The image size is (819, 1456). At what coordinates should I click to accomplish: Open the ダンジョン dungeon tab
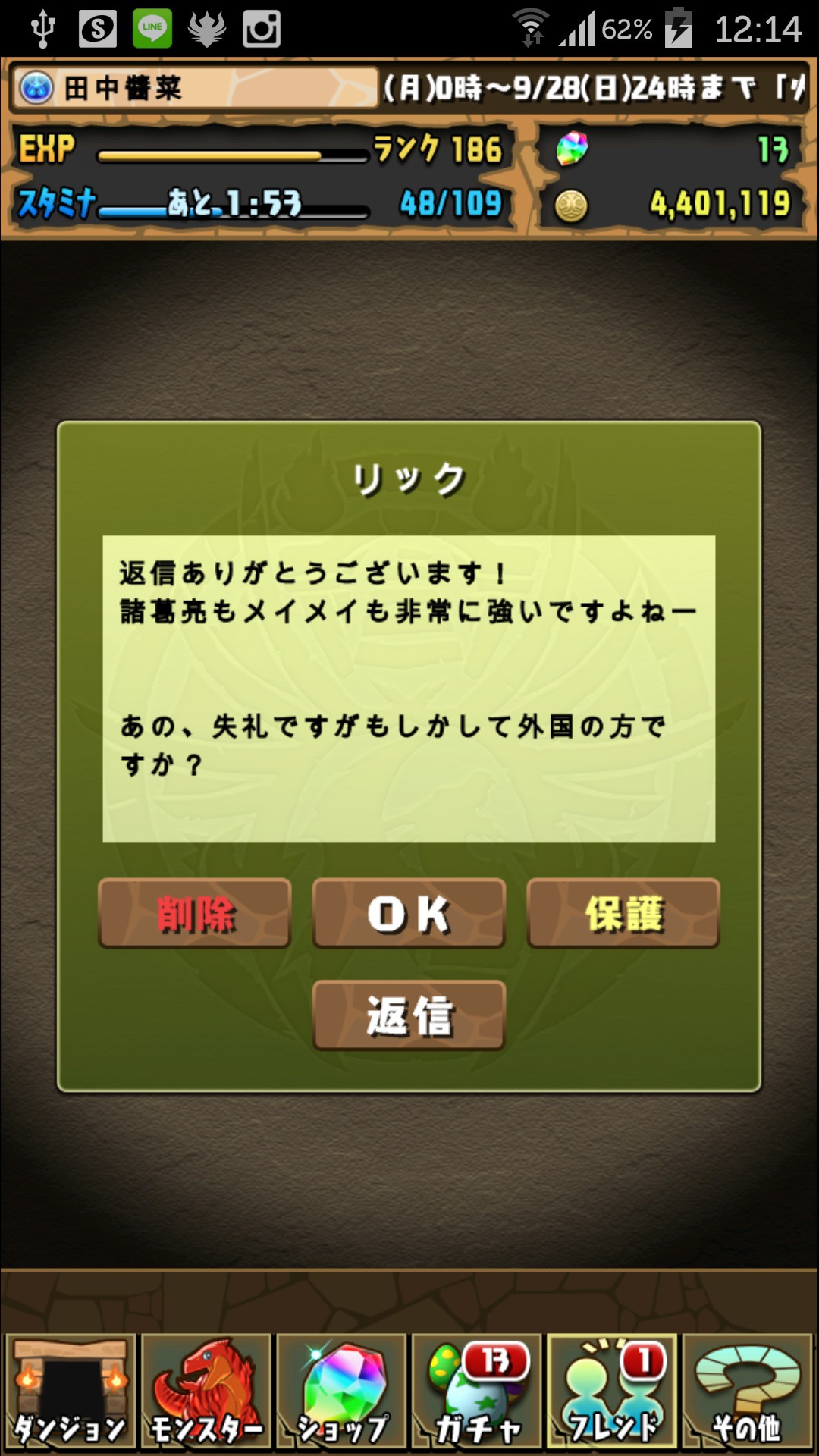(x=71, y=1392)
